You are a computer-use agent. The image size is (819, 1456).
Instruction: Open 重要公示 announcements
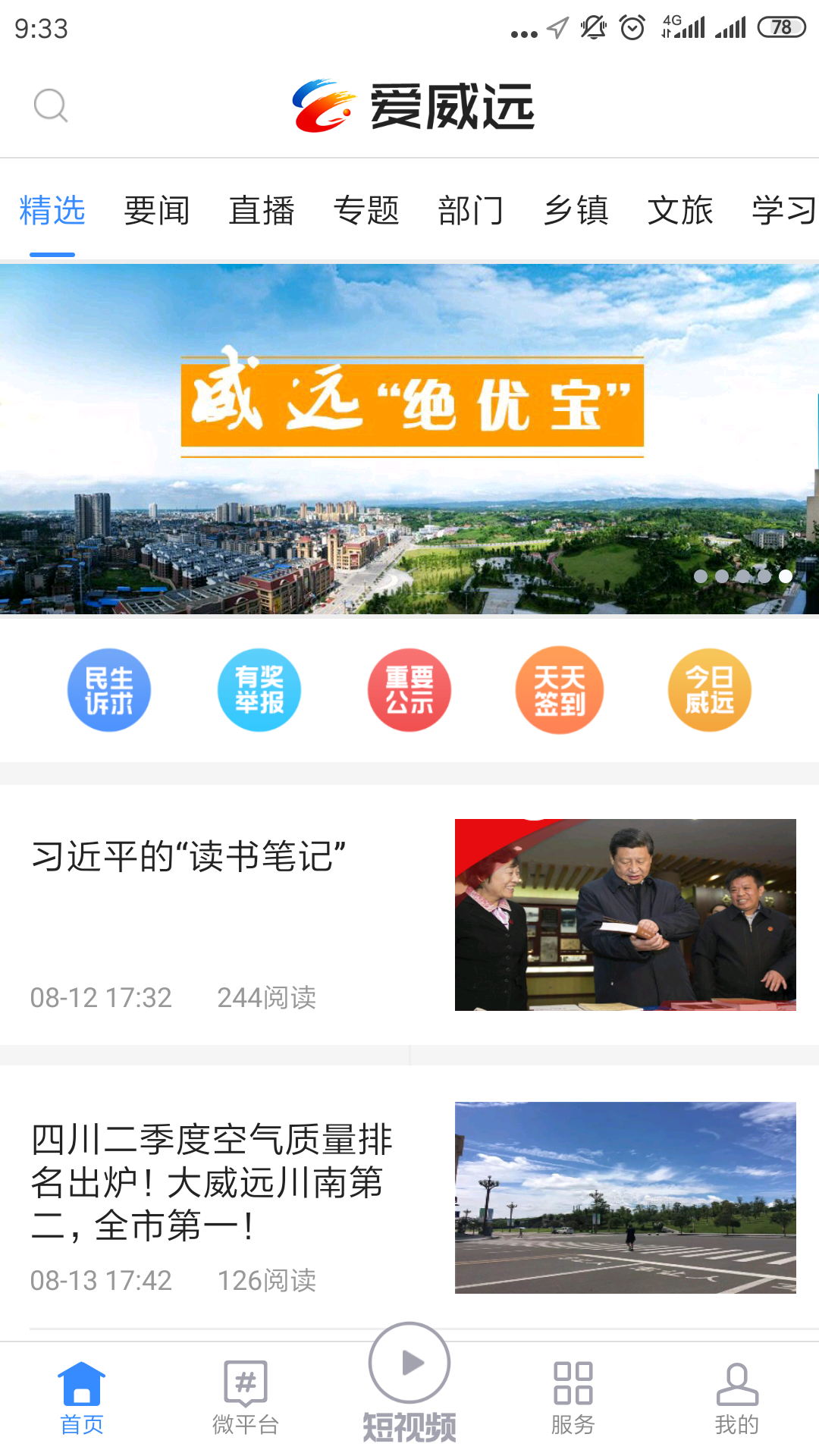409,690
